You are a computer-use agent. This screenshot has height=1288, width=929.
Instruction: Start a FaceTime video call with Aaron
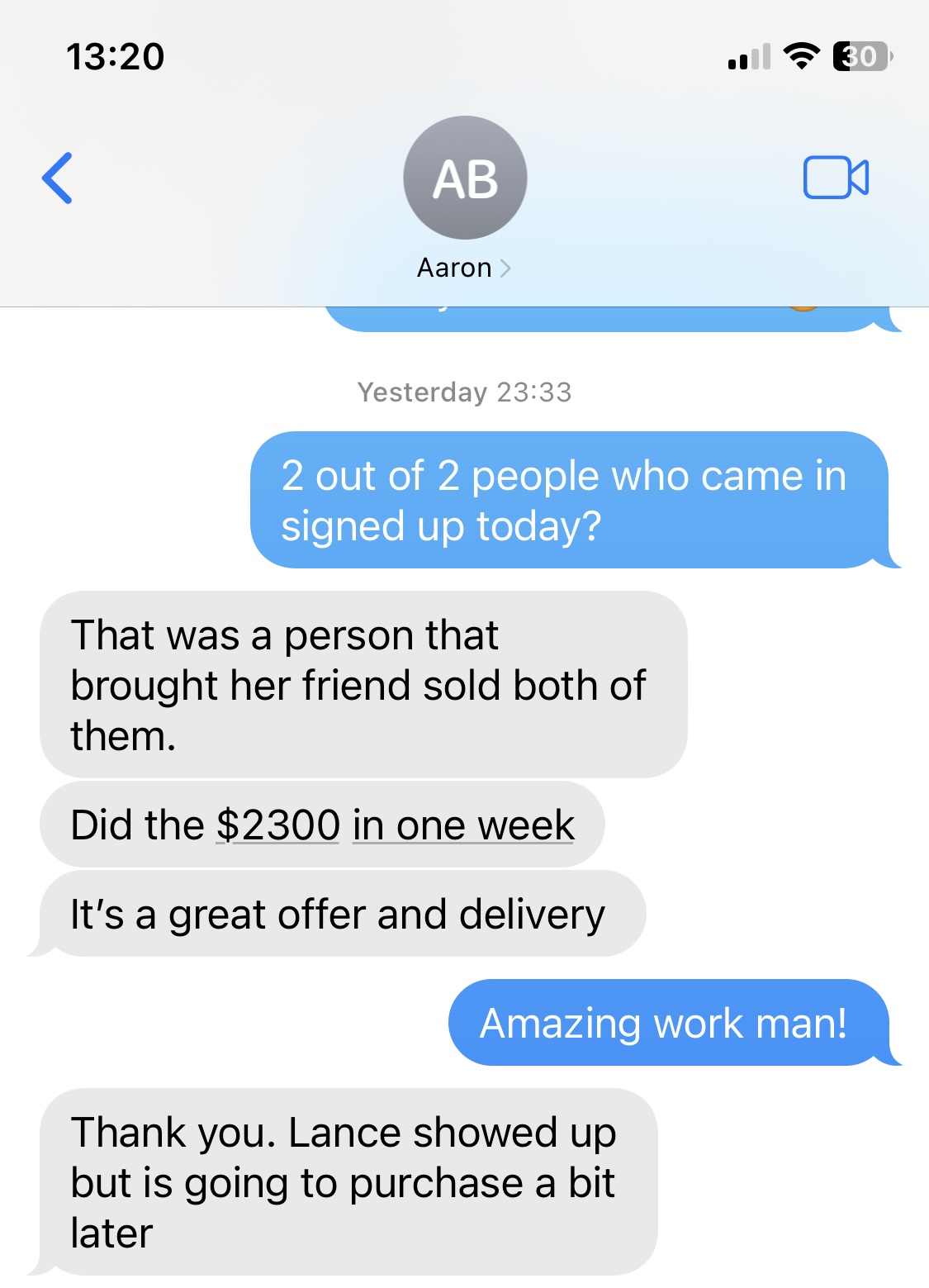click(835, 178)
